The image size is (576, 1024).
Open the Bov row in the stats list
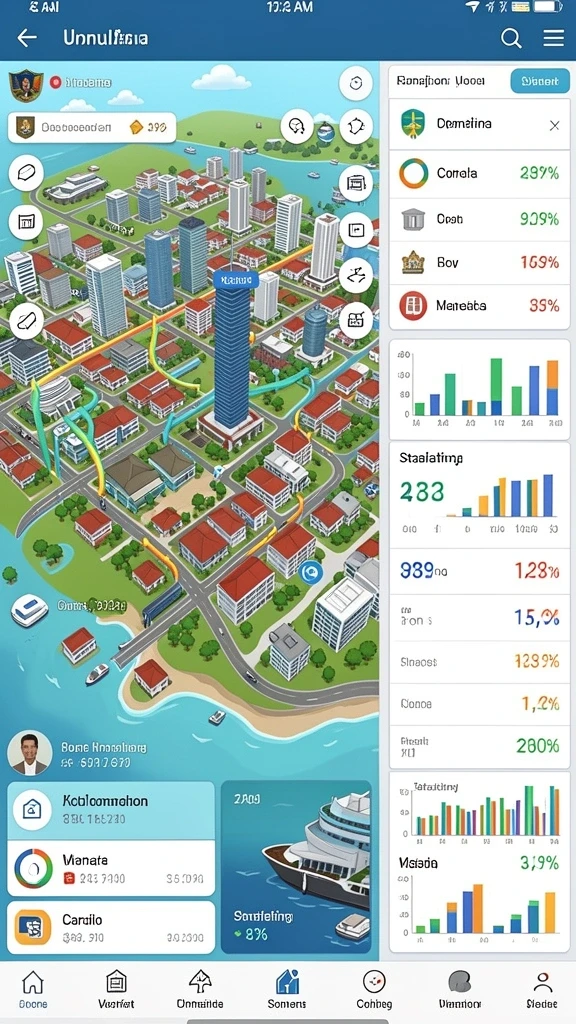[x=479, y=263]
